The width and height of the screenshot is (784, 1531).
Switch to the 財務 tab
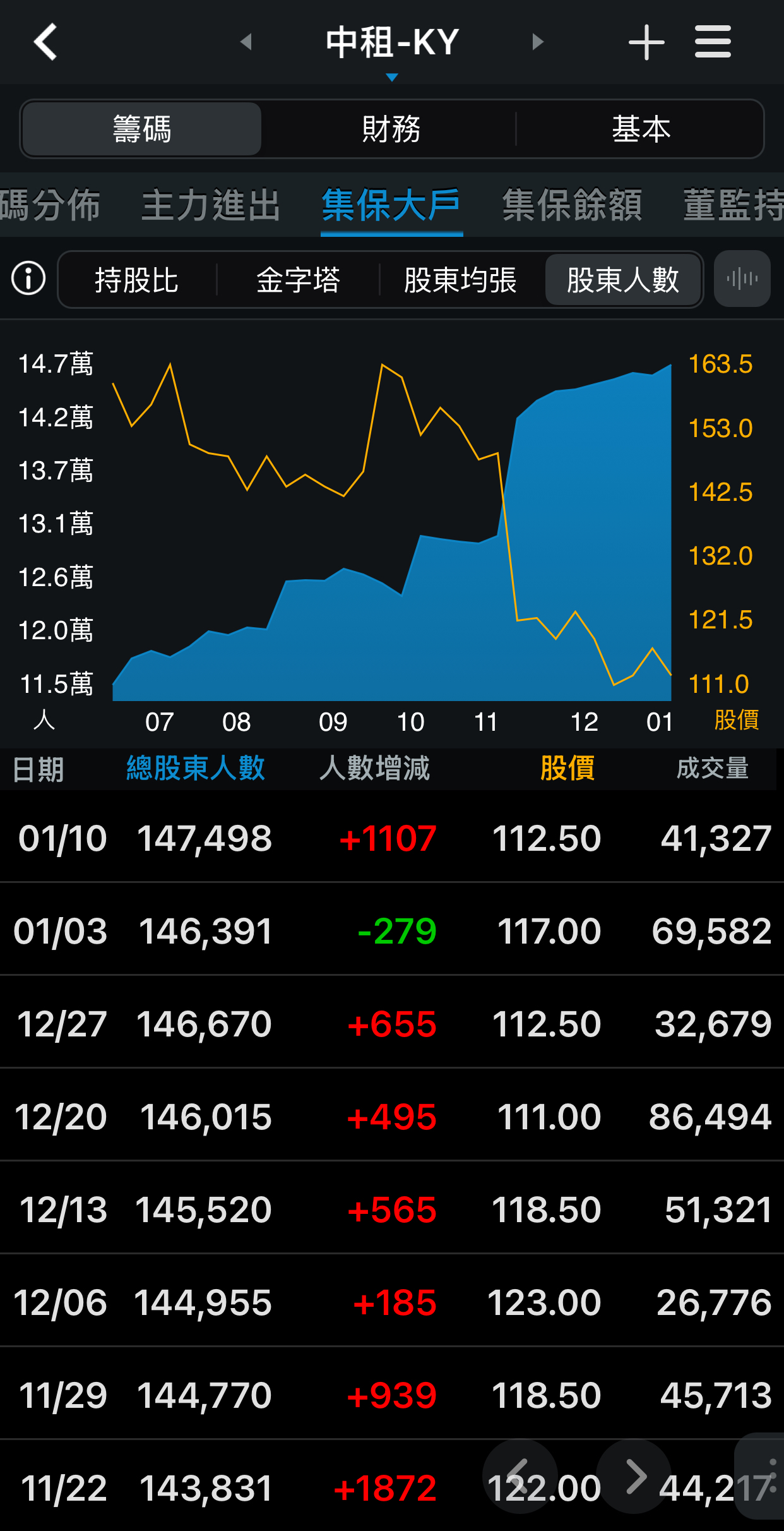(391, 128)
